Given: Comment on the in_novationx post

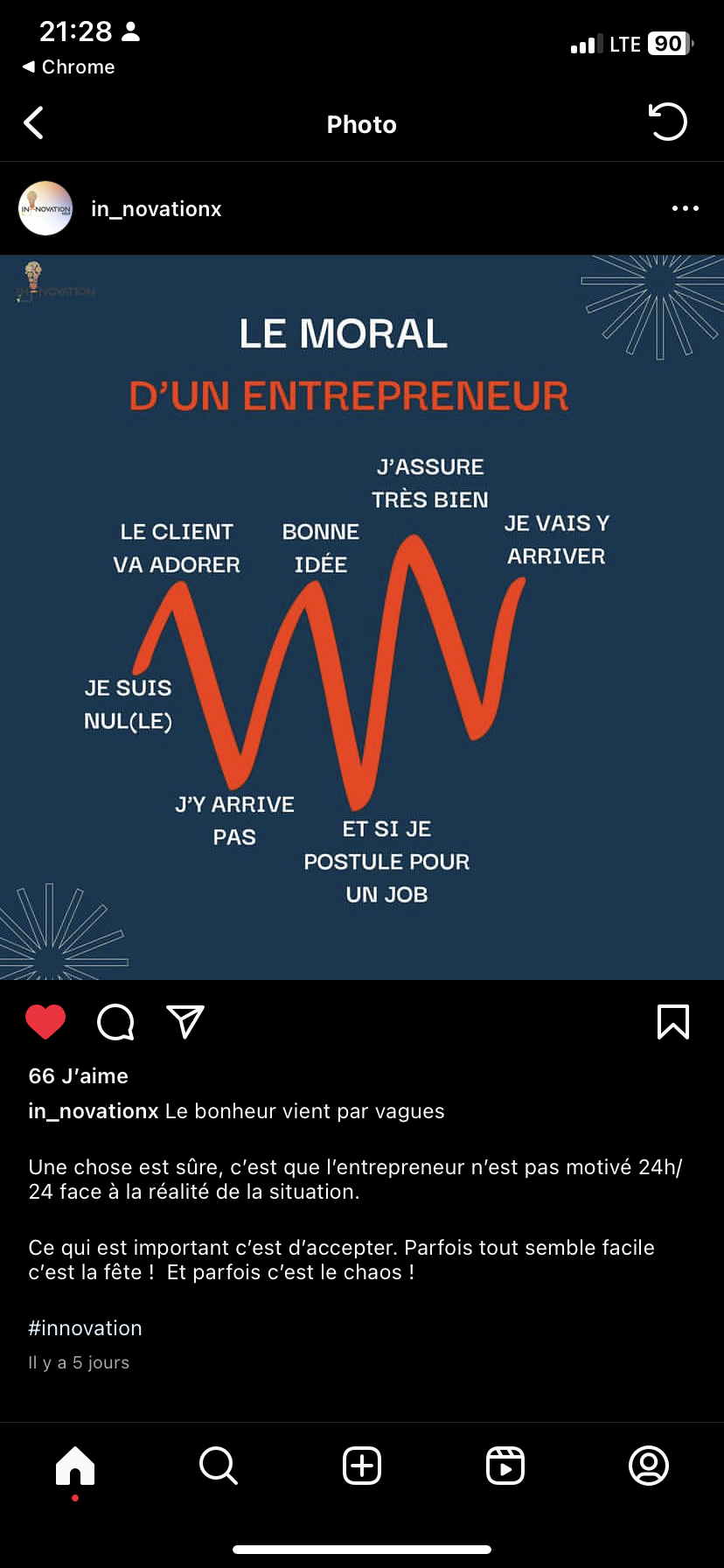Looking at the screenshot, I should coord(115,1021).
